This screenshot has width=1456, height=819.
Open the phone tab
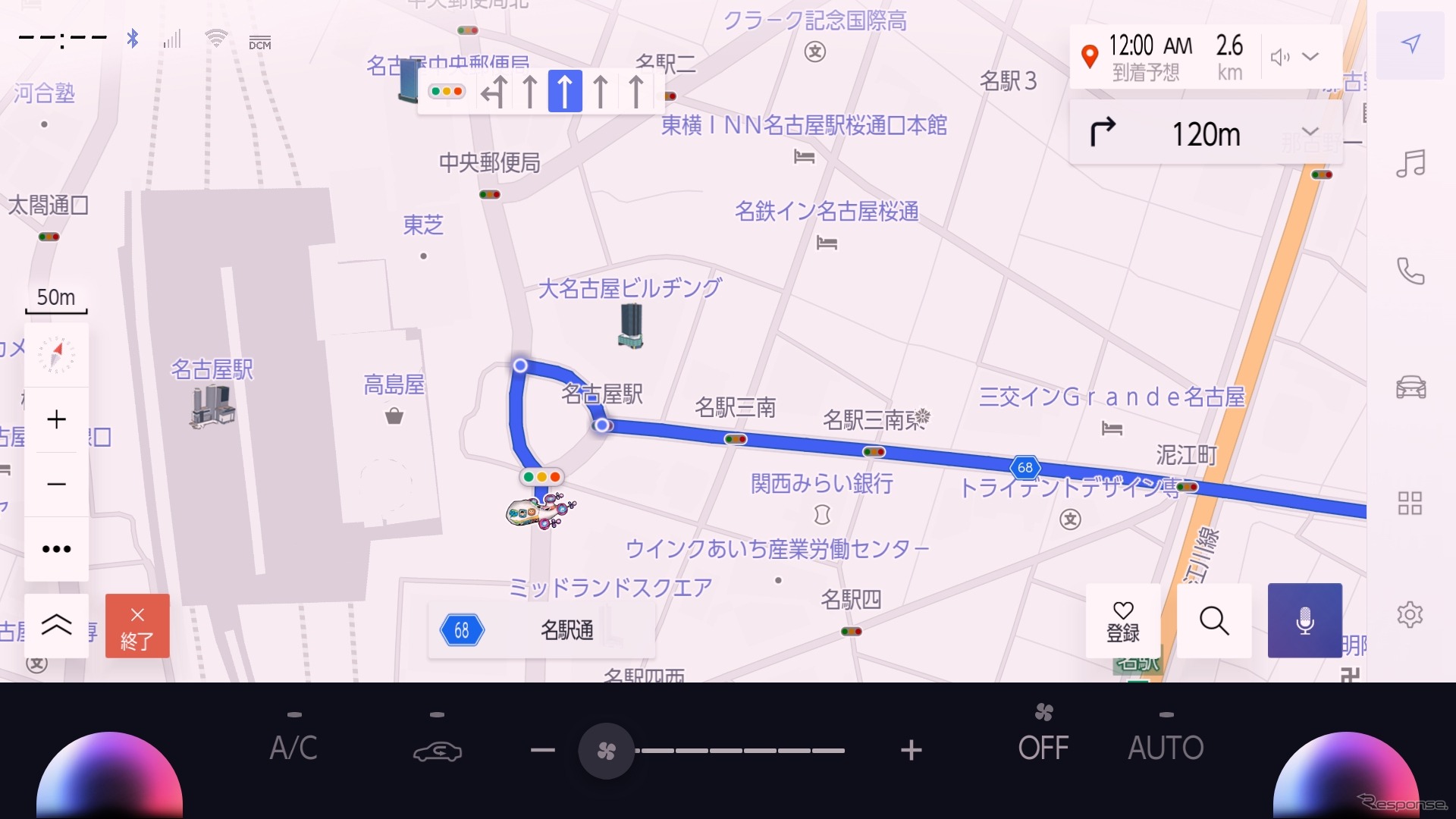[x=1410, y=271]
